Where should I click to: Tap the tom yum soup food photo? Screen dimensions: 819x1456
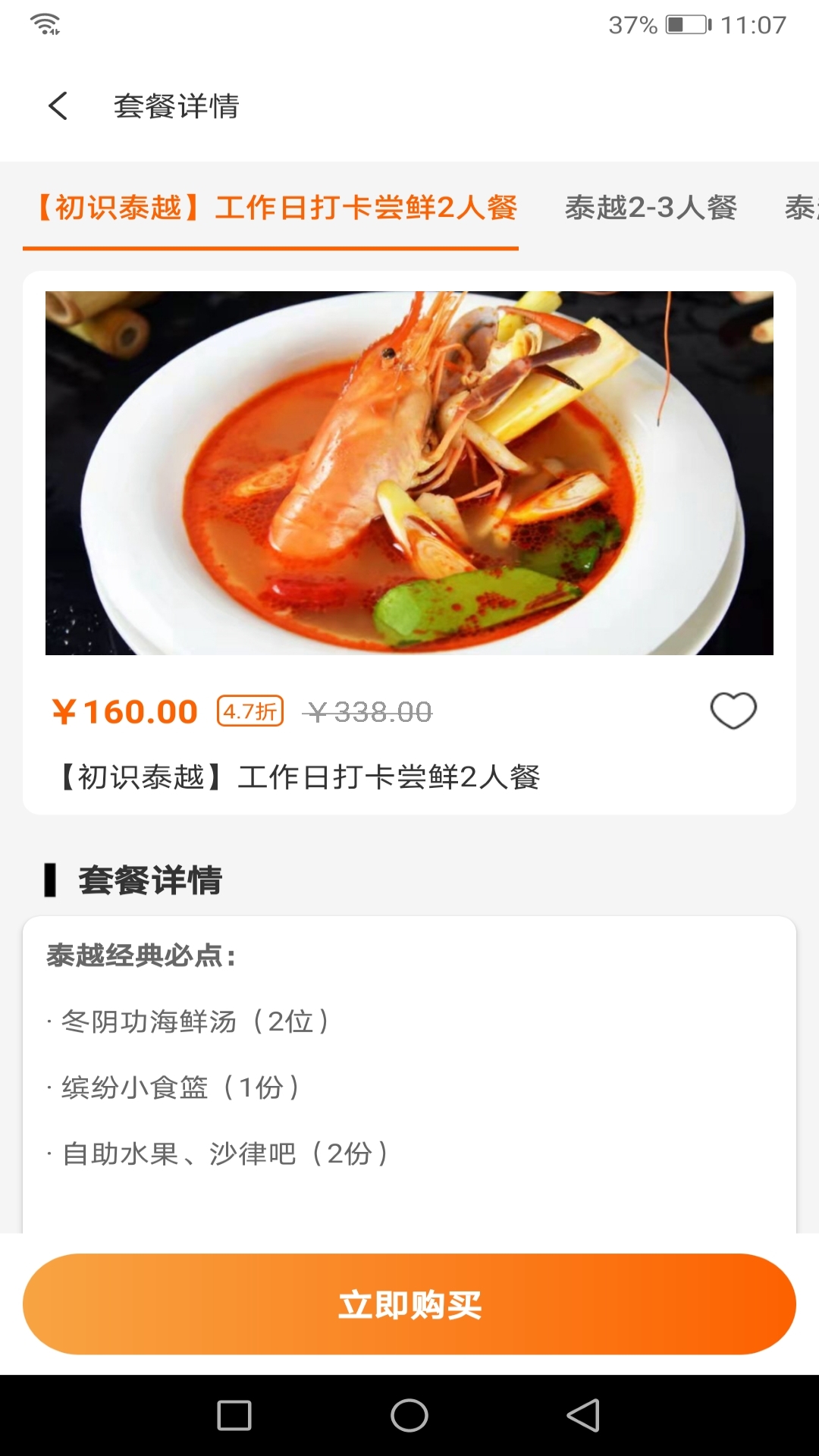pyautogui.click(x=409, y=474)
